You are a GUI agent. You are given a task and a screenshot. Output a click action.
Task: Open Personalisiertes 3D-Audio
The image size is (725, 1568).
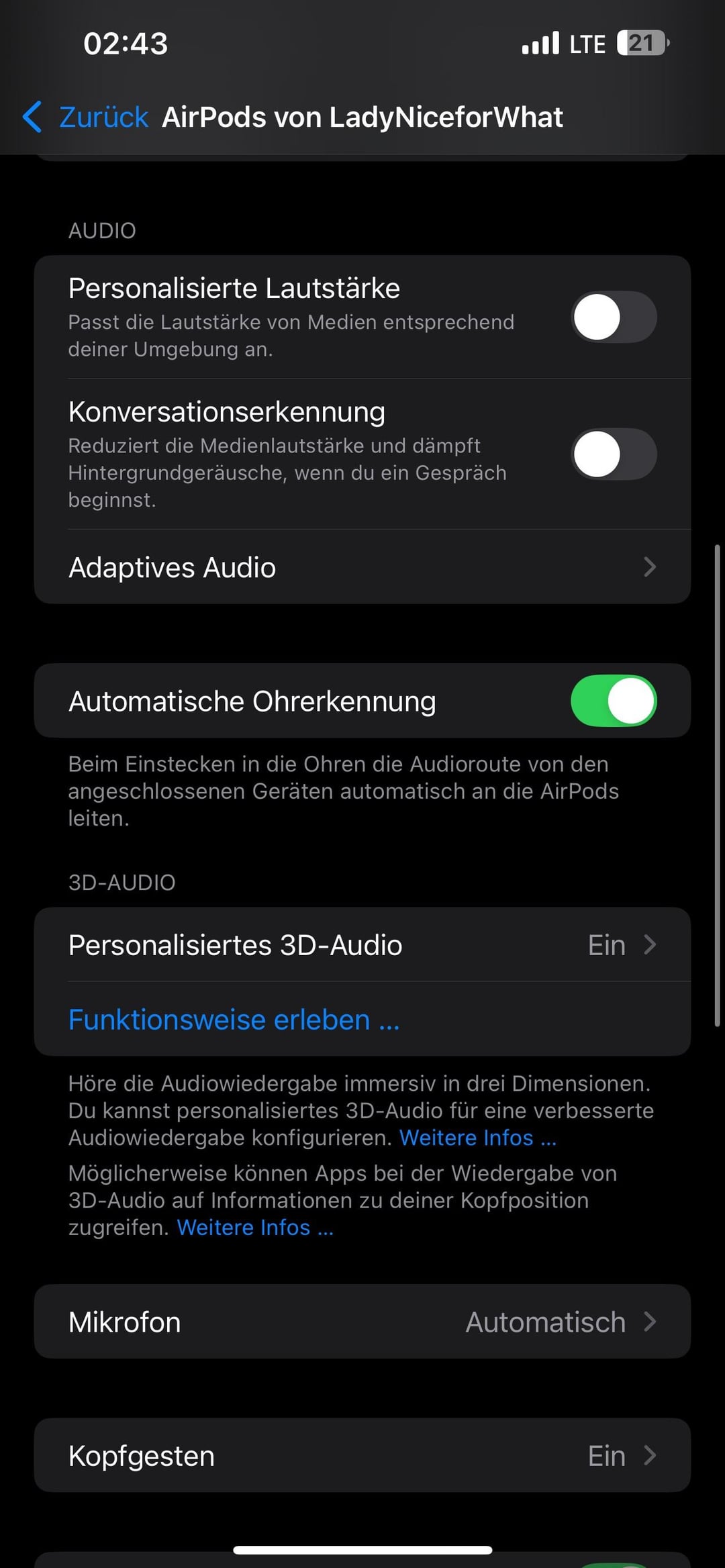362,945
